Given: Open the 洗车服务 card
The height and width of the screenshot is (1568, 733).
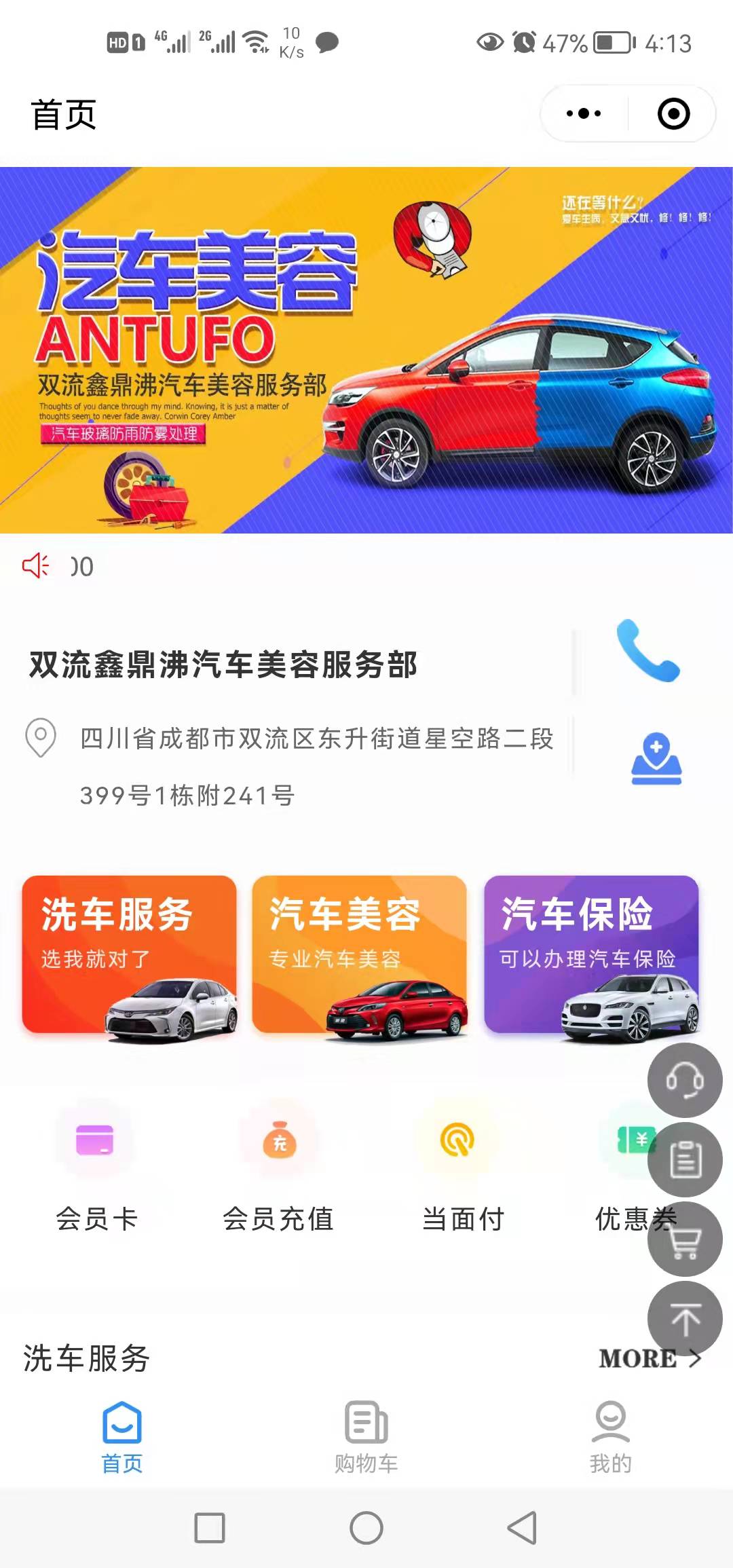Looking at the screenshot, I should pyautogui.click(x=129, y=954).
